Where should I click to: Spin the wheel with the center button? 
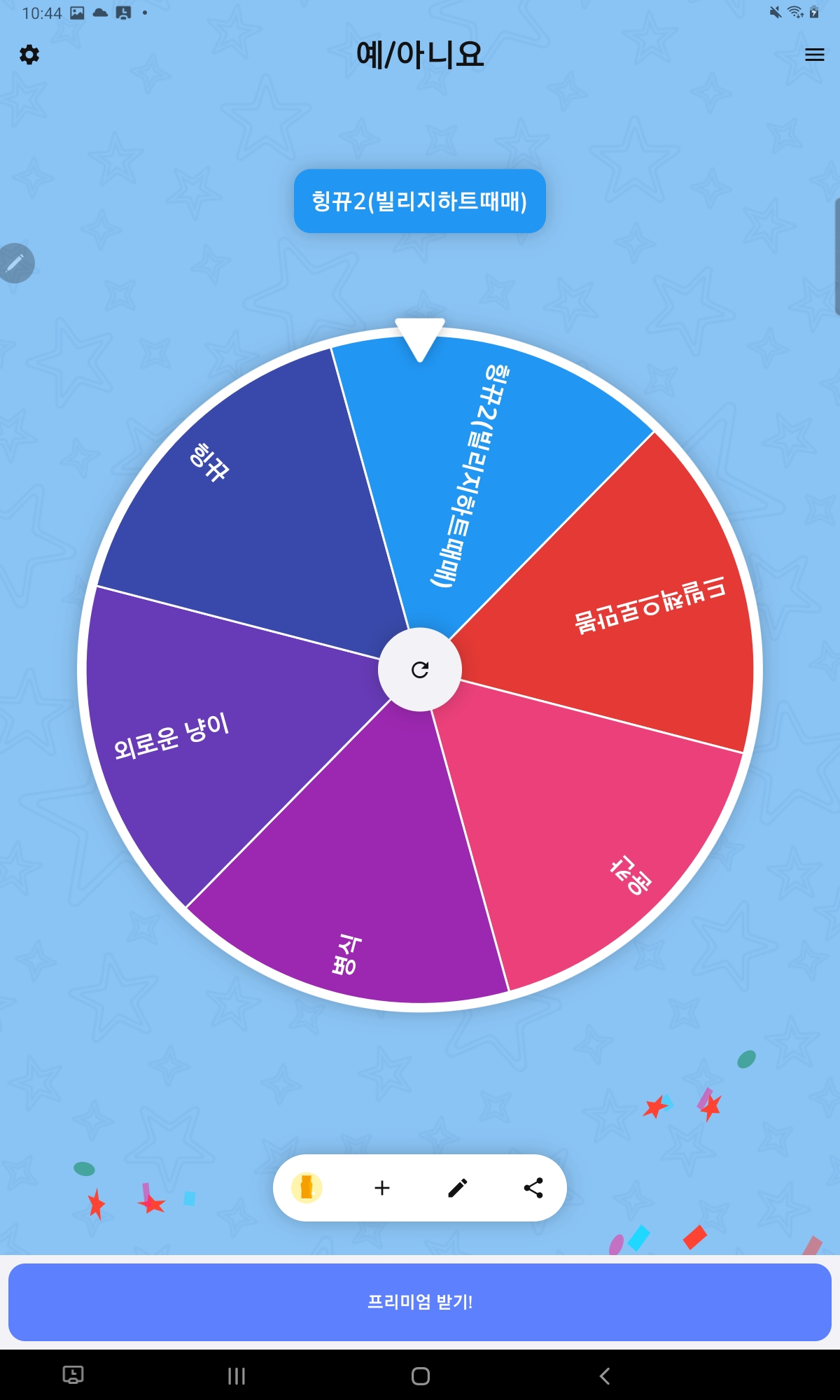point(420,670)
